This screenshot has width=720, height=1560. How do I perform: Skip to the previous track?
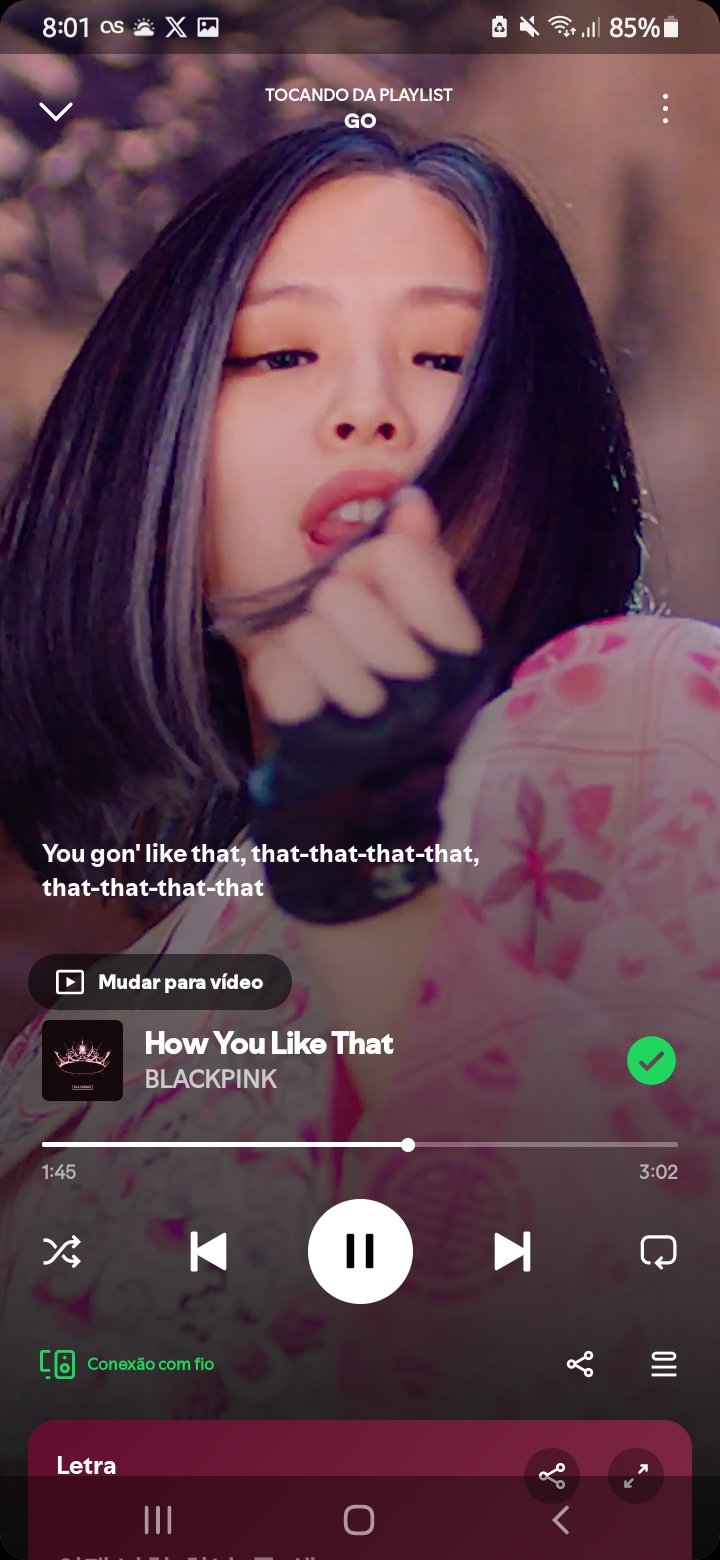click(x=208, y=1251)
